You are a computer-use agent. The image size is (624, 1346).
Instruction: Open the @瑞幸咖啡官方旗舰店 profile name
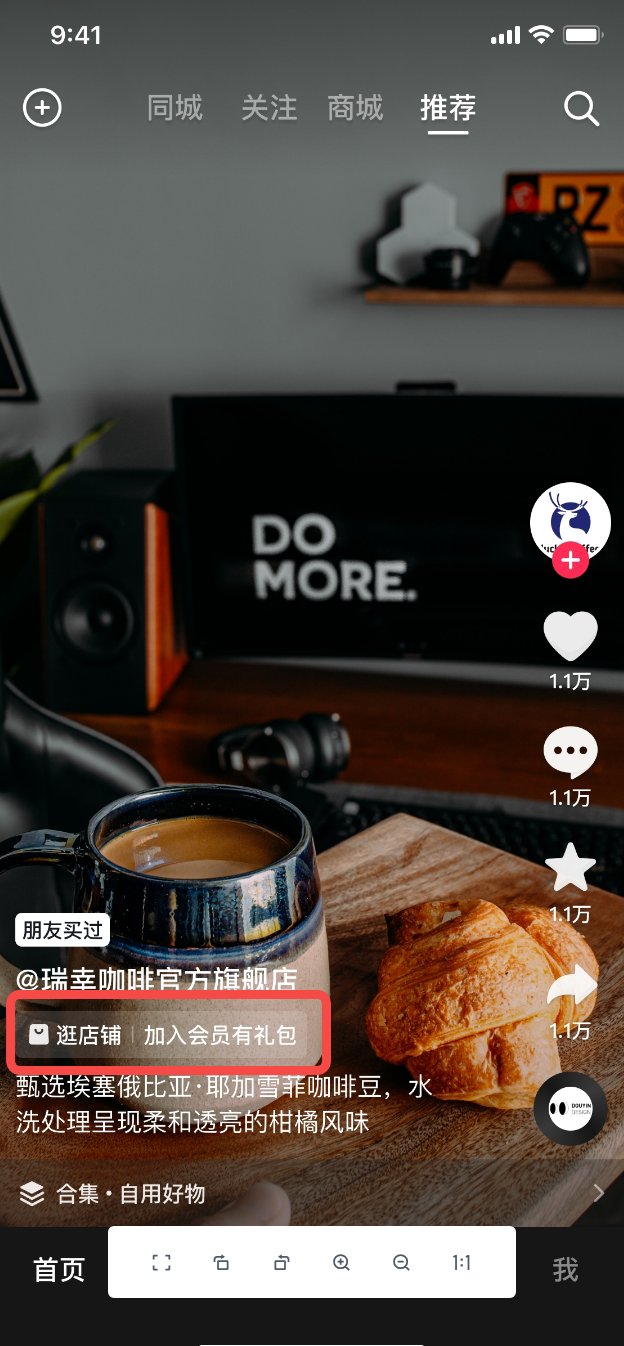click(157, 980)
